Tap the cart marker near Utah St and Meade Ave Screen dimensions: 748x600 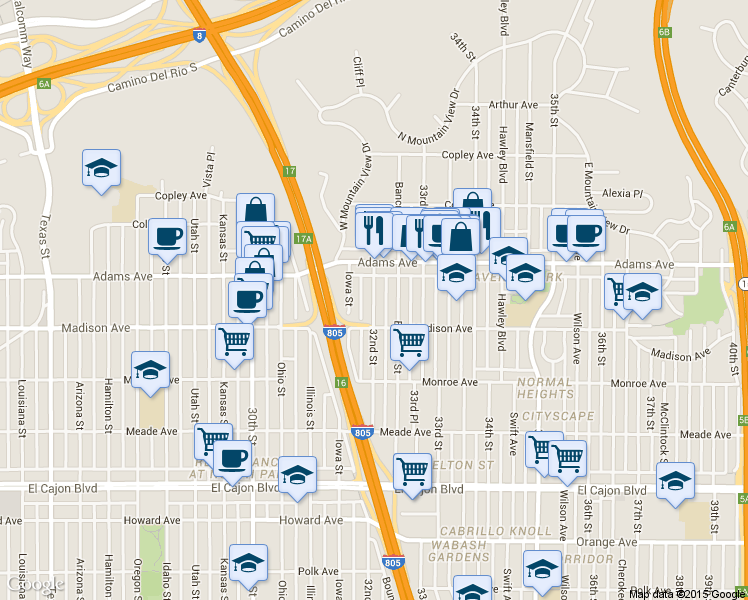(211, 441)
